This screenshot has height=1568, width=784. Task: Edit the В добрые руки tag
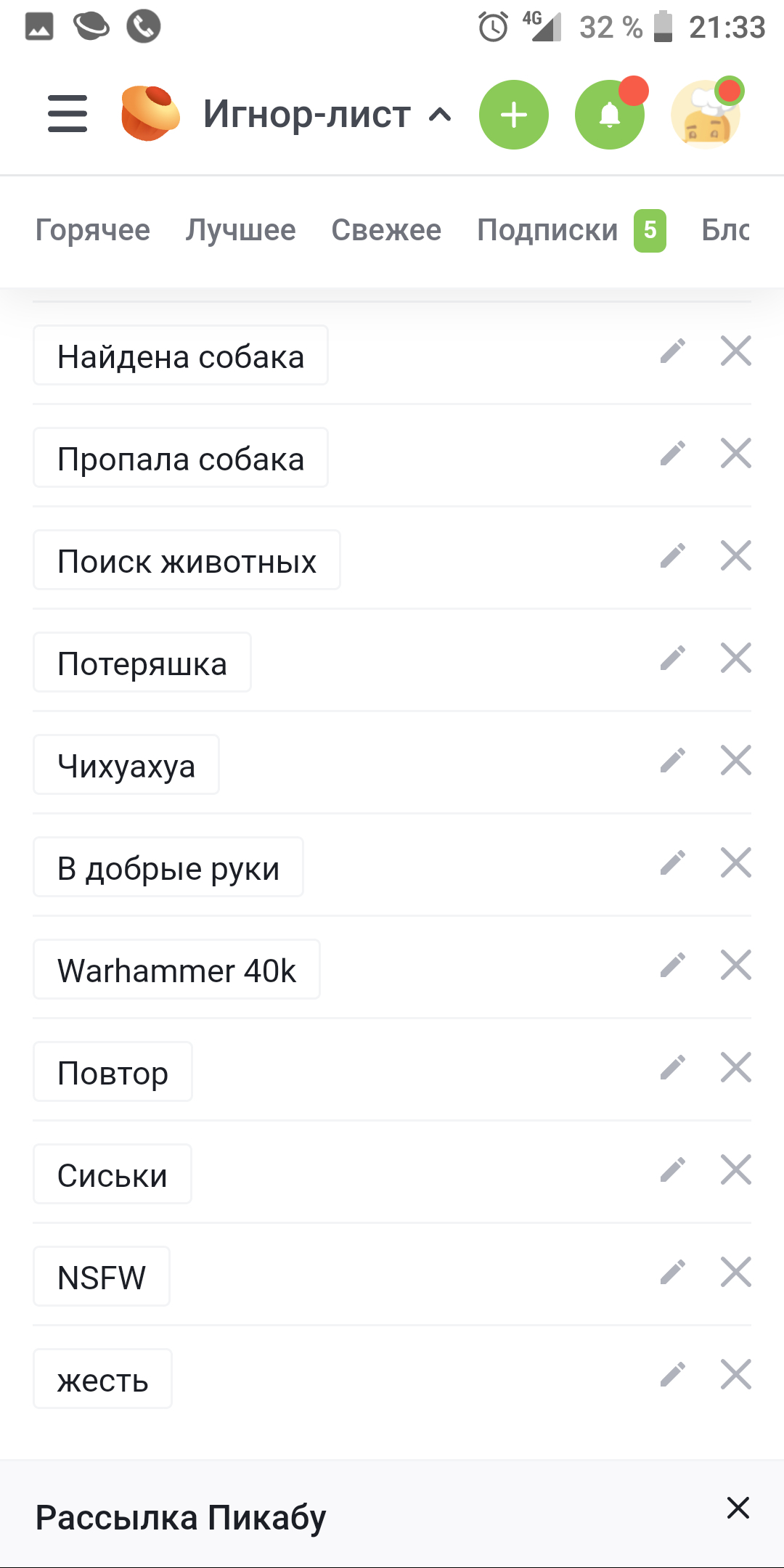[673, 863]
